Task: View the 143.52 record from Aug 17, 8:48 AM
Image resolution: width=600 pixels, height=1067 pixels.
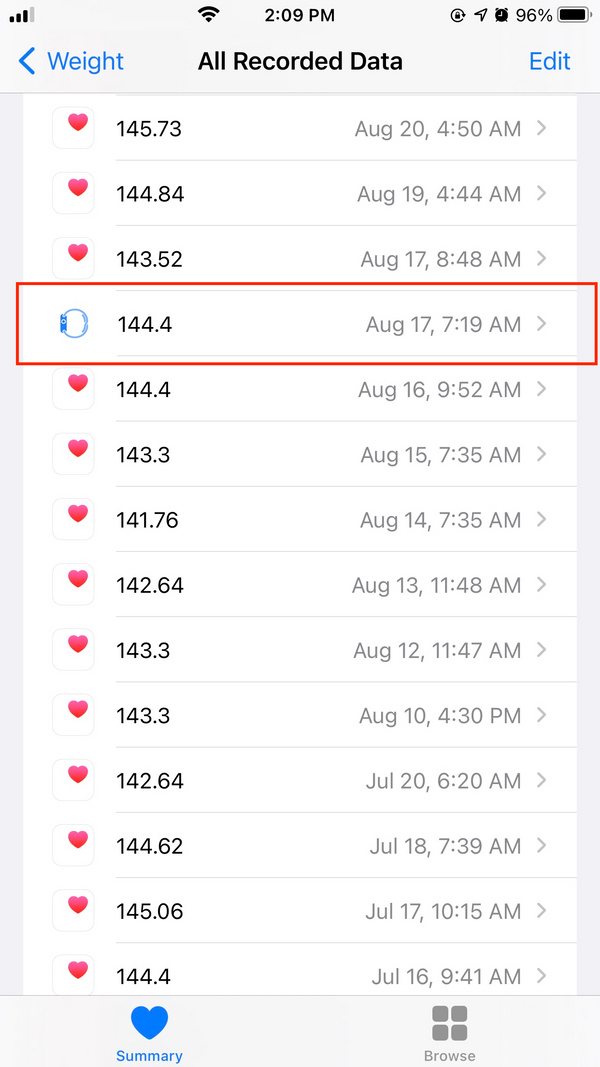Action: [300, 259]
